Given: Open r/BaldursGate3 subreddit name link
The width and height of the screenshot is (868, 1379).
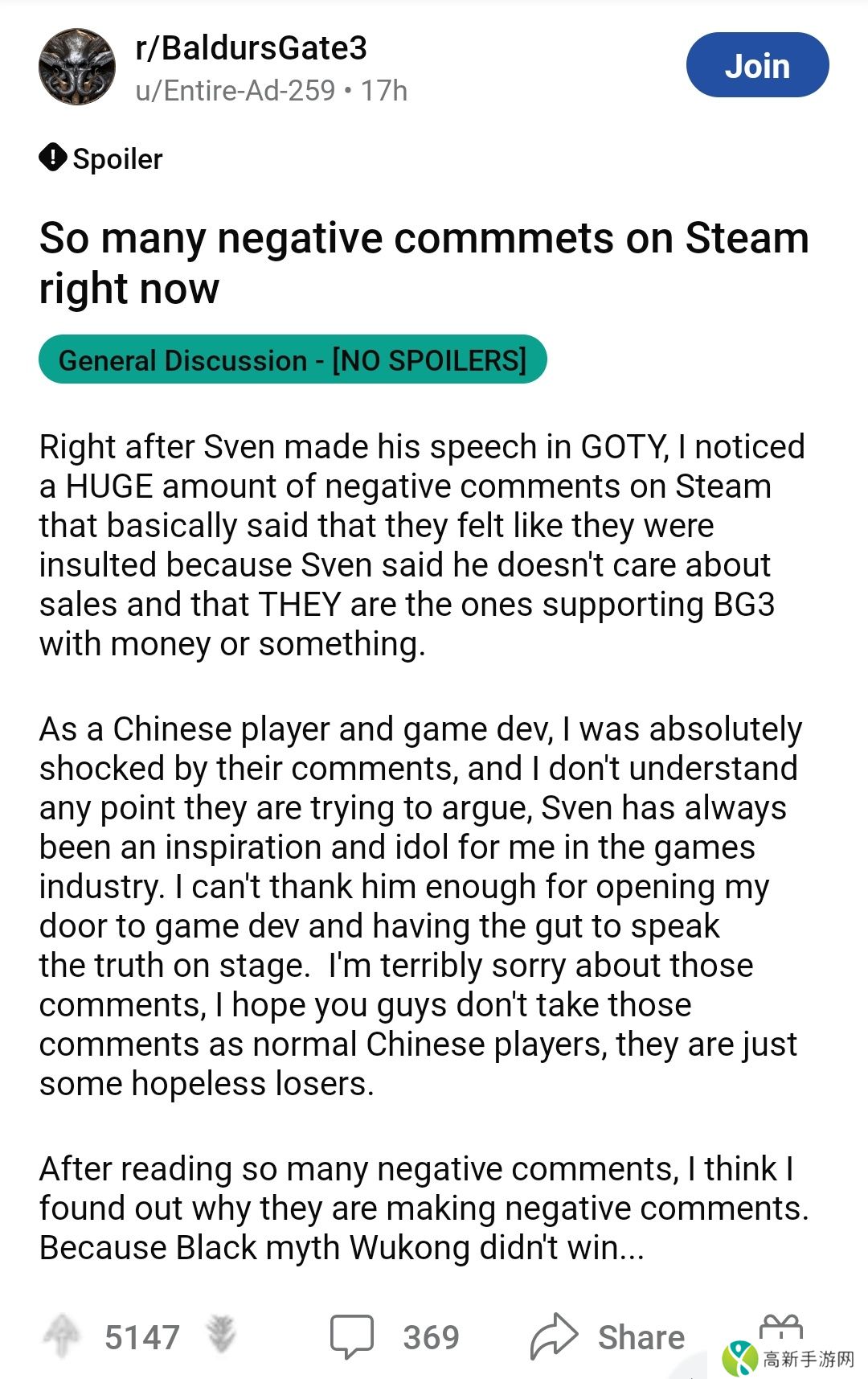Looking at the screenshot, I should pos(251,48).
